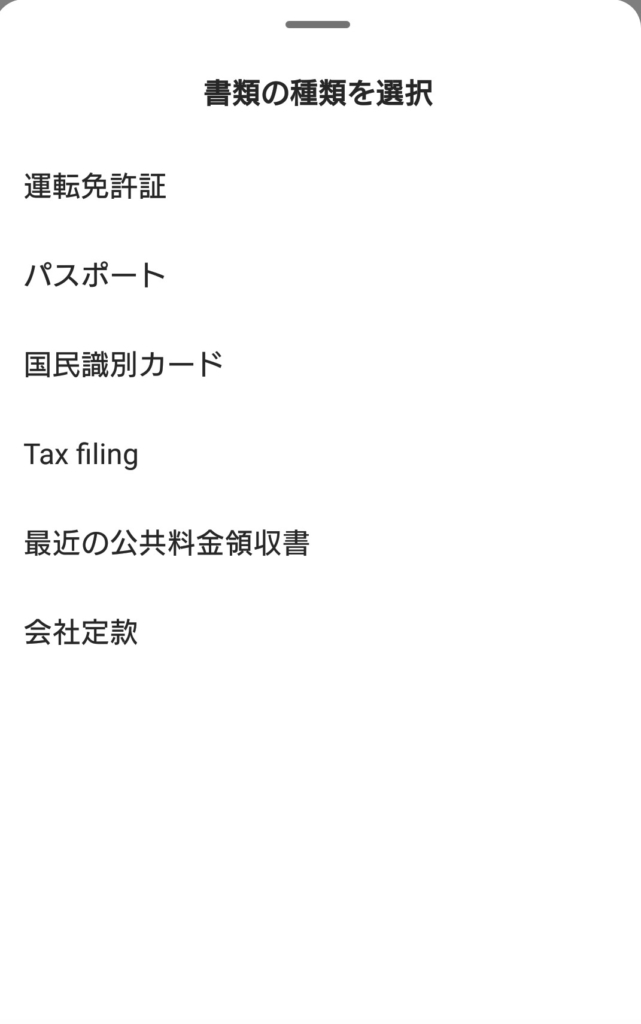Choose the パスポート option
641x1024 pixels.
tap(95, 275)
